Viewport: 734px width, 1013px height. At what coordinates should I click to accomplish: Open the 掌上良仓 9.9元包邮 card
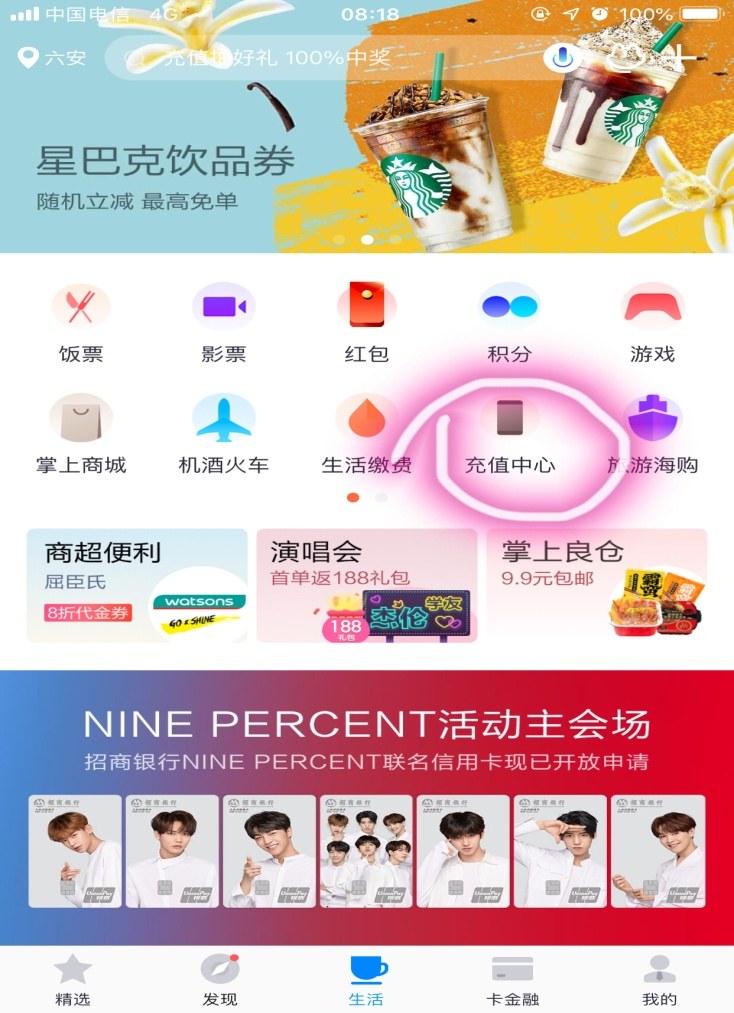point(597,585)
